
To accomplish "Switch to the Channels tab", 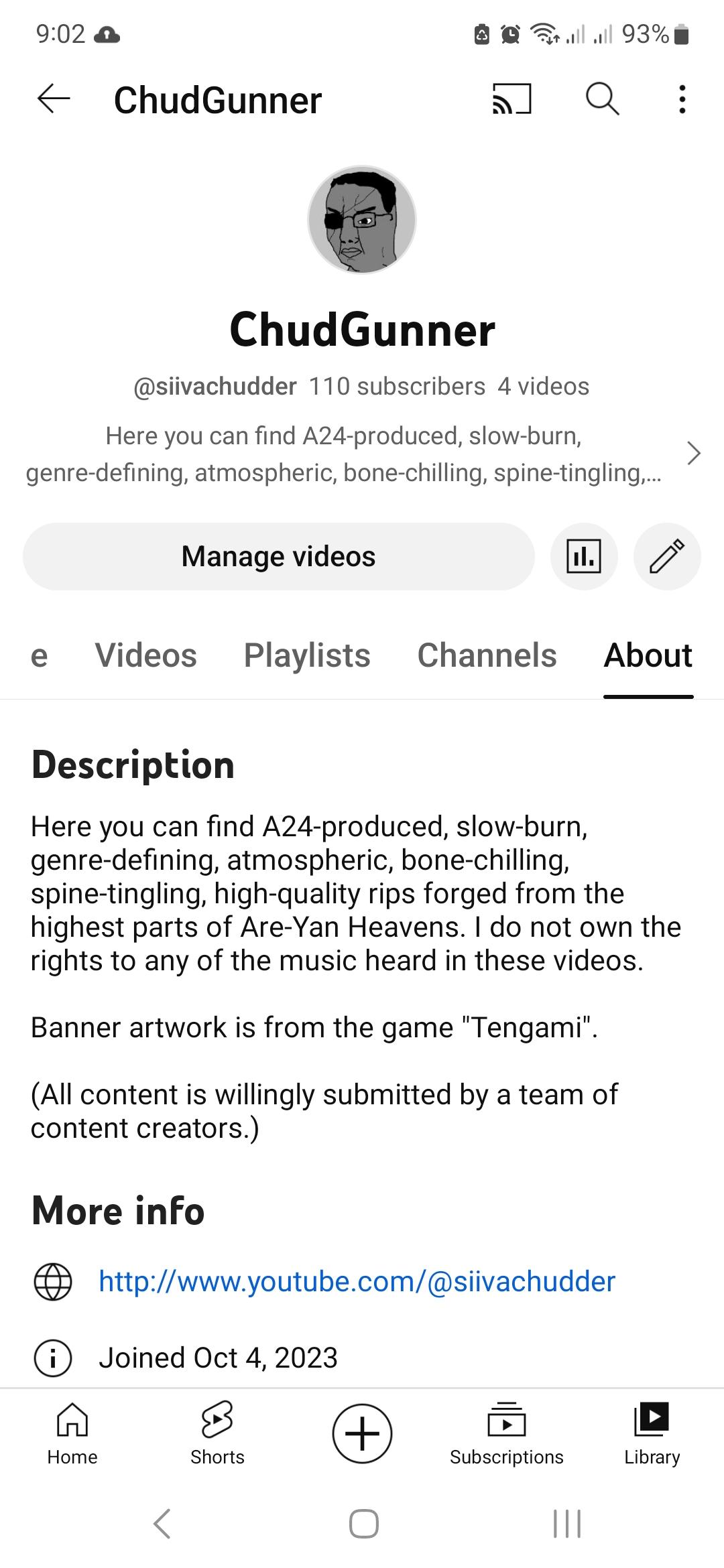I will [x=487, y=655].
